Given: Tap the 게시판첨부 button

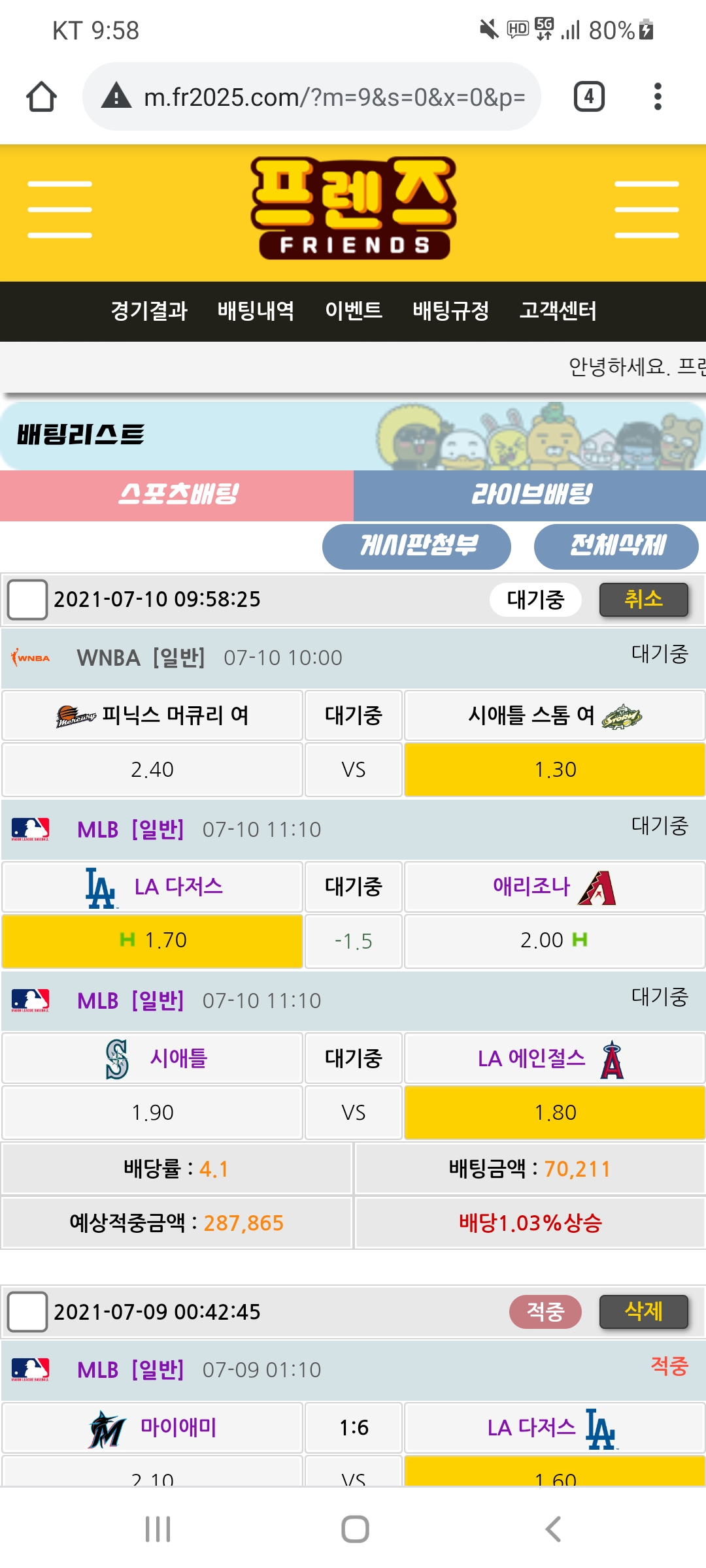Looking at the screenshot, I should pos(416,546).
